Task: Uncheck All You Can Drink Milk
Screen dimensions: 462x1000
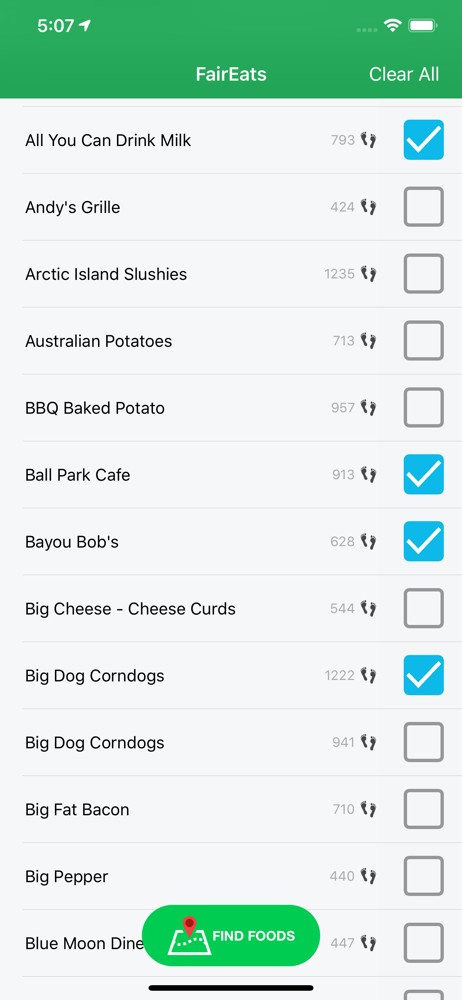Action: coord(424,140)
